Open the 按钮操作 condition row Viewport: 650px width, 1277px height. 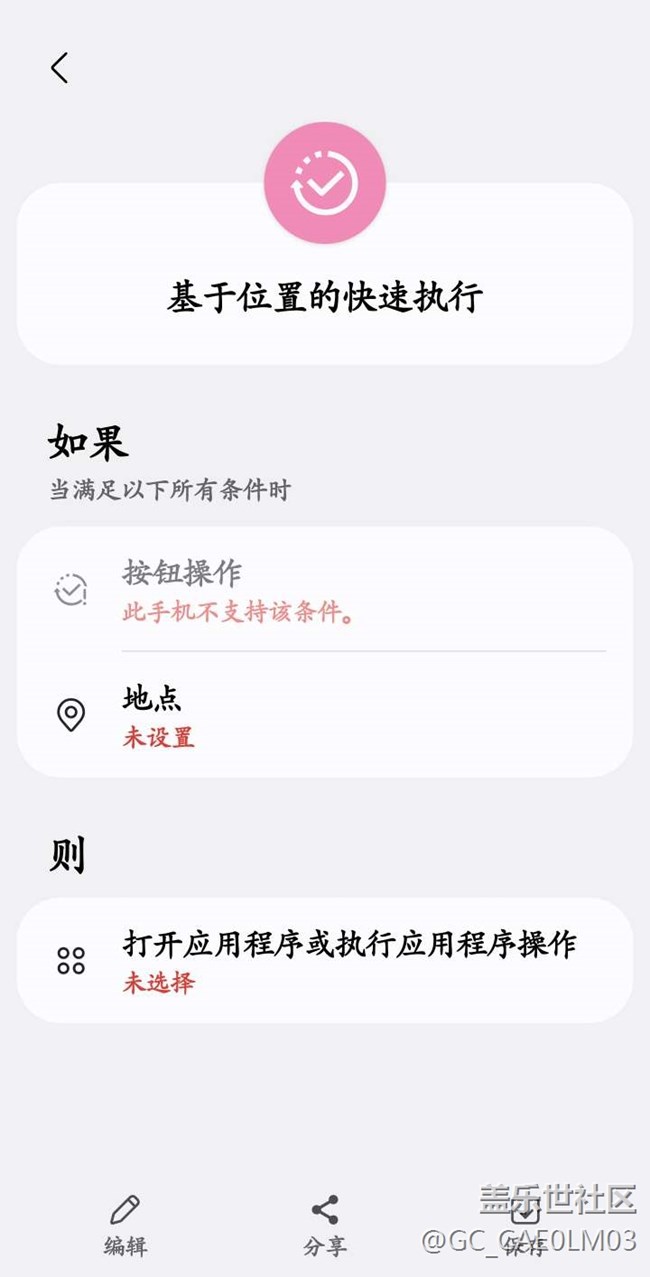point(324,590)
